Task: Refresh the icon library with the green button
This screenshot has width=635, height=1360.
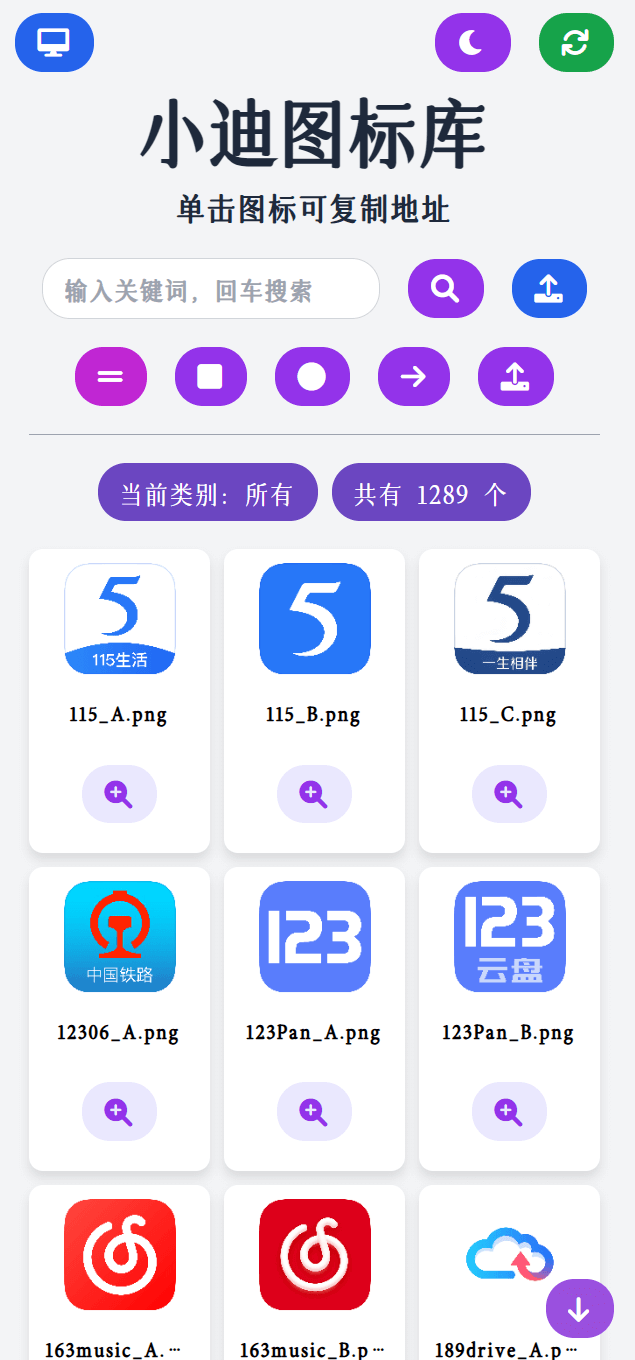Action: coord(575,42)
